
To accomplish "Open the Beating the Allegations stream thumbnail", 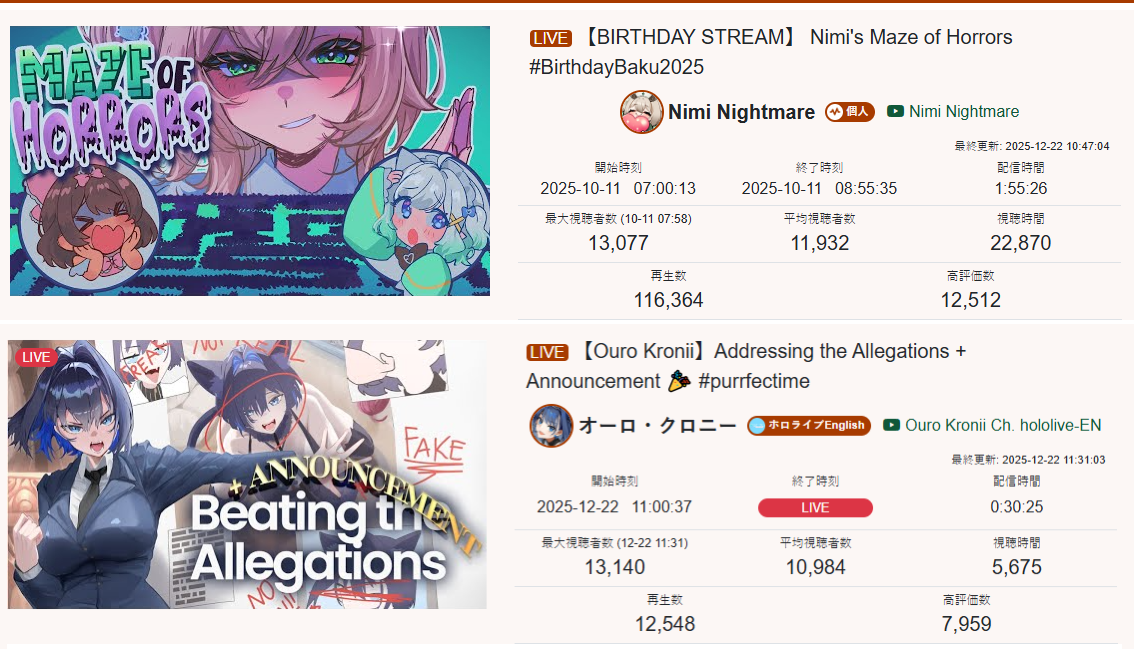I will pyautogui.click(x=247, y=474).
